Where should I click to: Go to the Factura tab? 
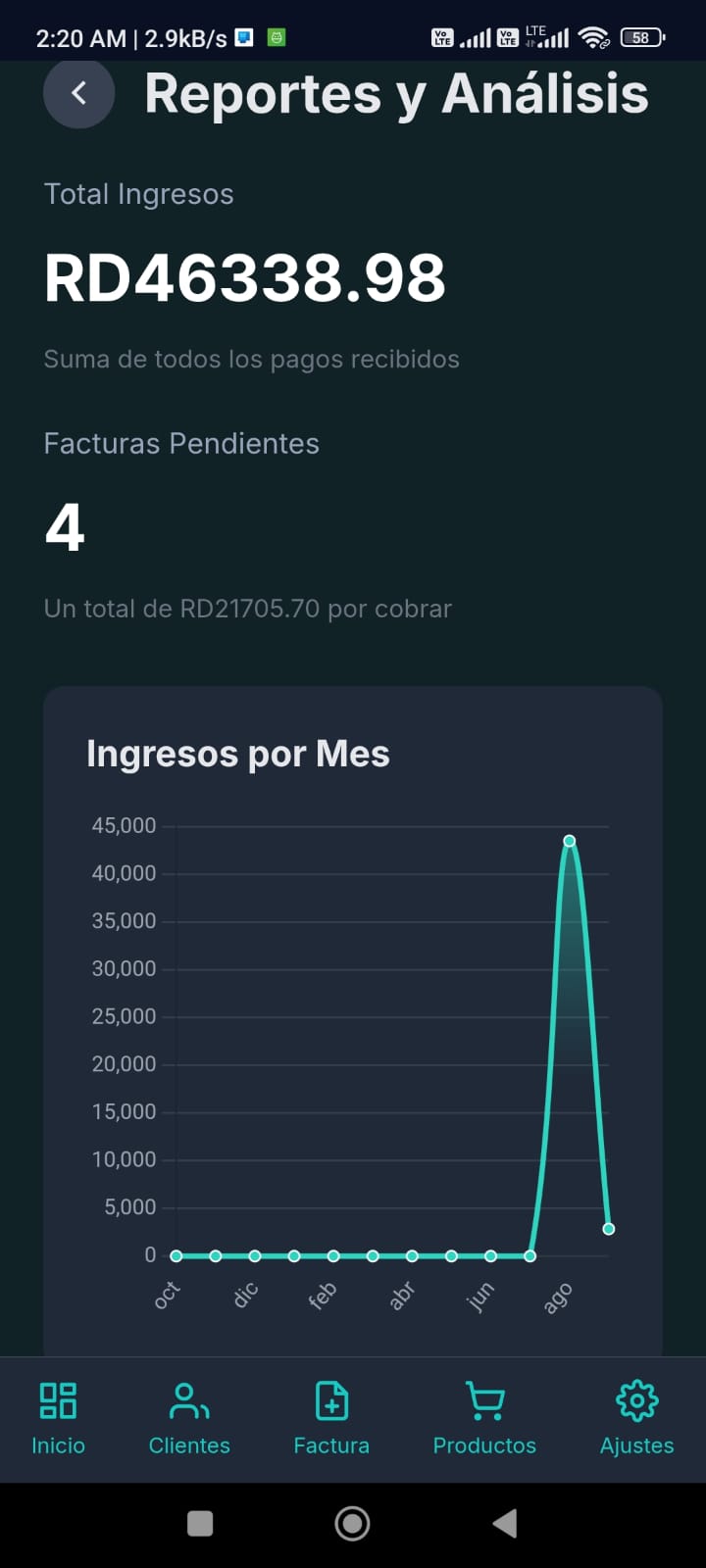(x=331, y=1418)
